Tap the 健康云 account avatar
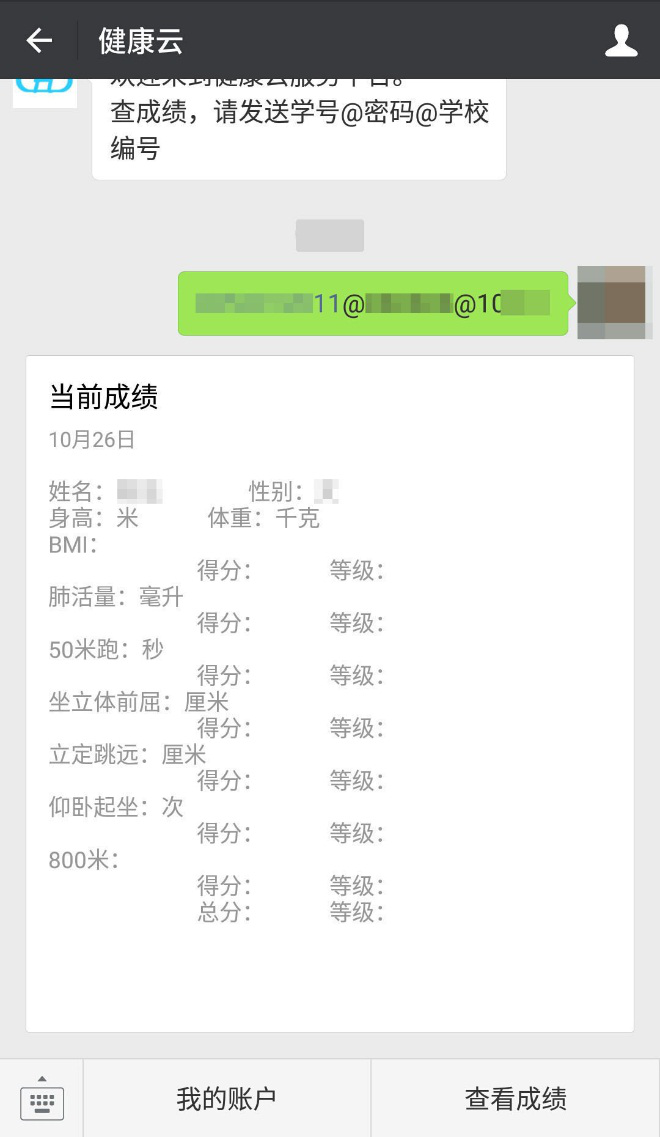Screen dimensions: 660x1137 coord(45,92)
